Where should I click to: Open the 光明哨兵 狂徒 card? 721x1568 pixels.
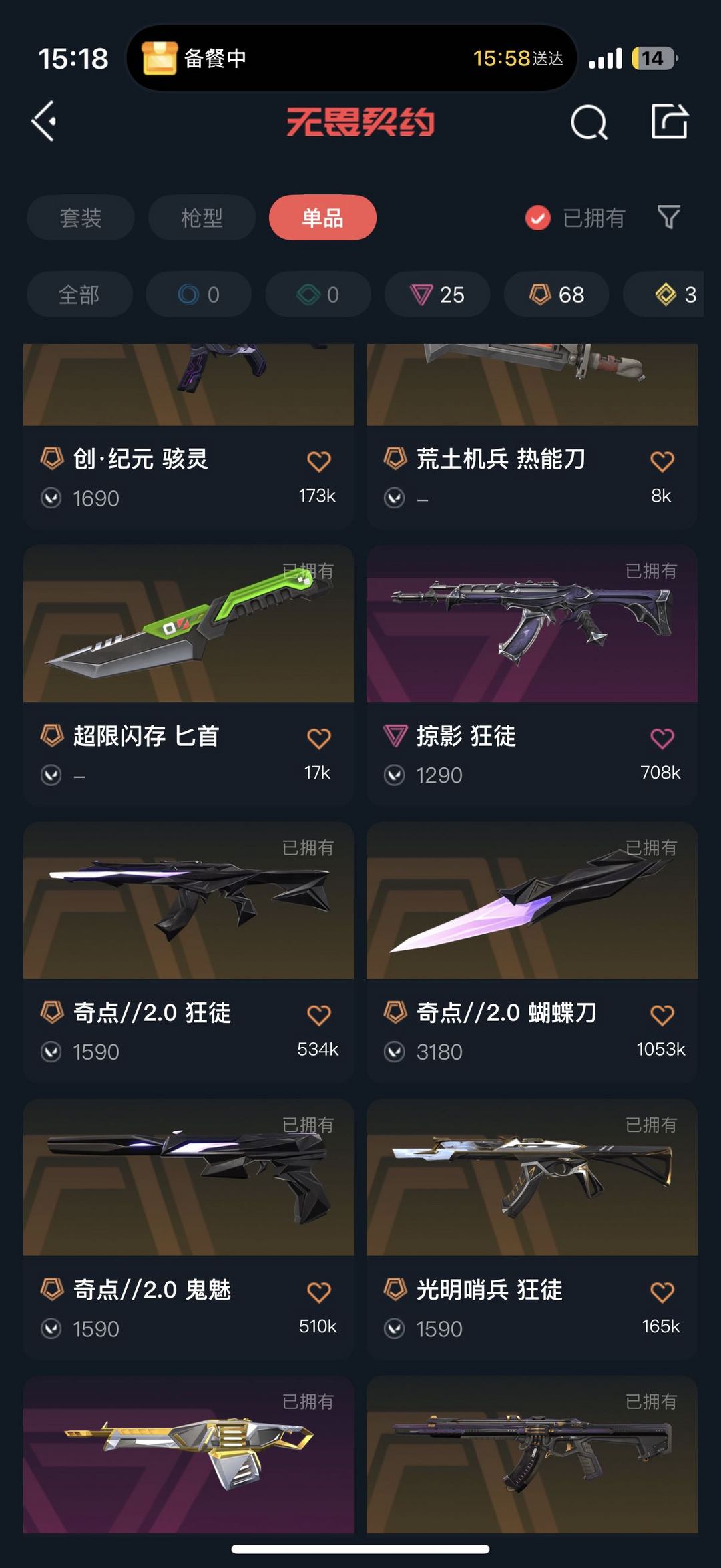[x=532, y=1230]
